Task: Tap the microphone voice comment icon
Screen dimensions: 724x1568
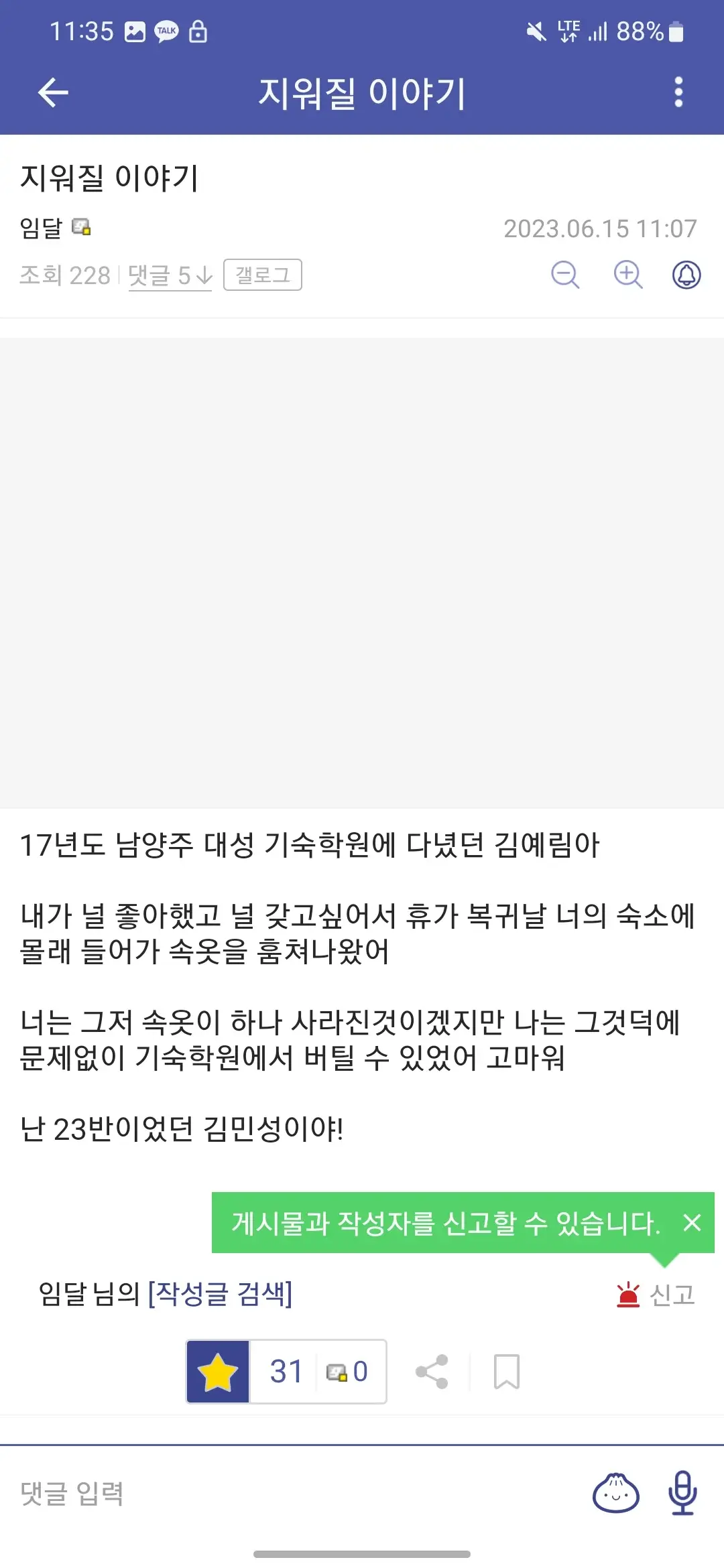Action: (x=682, y=1494)
